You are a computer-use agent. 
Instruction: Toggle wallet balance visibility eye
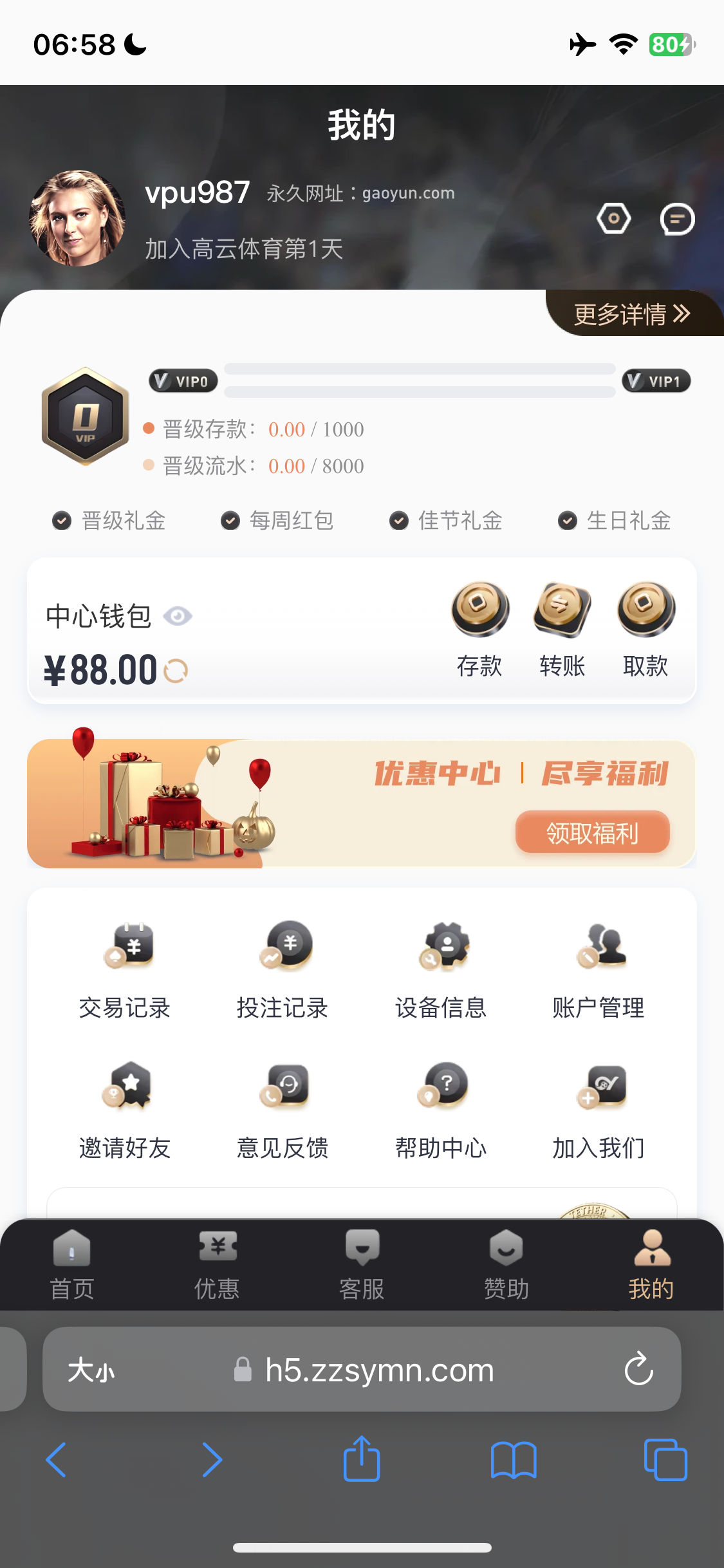pyautogui.click(x=178, y=616)
